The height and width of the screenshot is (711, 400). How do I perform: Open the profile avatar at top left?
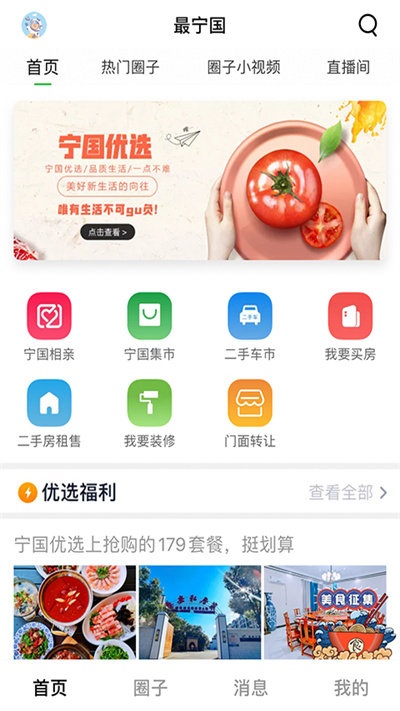[x=34, y=25]
